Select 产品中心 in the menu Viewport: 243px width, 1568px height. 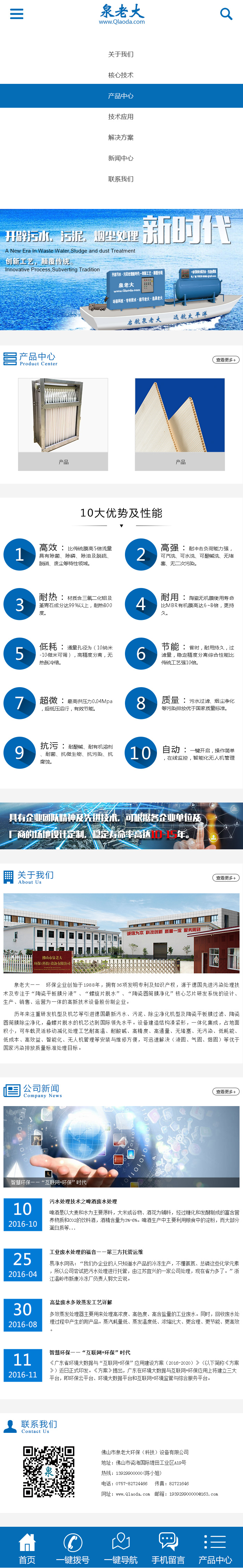121,96
